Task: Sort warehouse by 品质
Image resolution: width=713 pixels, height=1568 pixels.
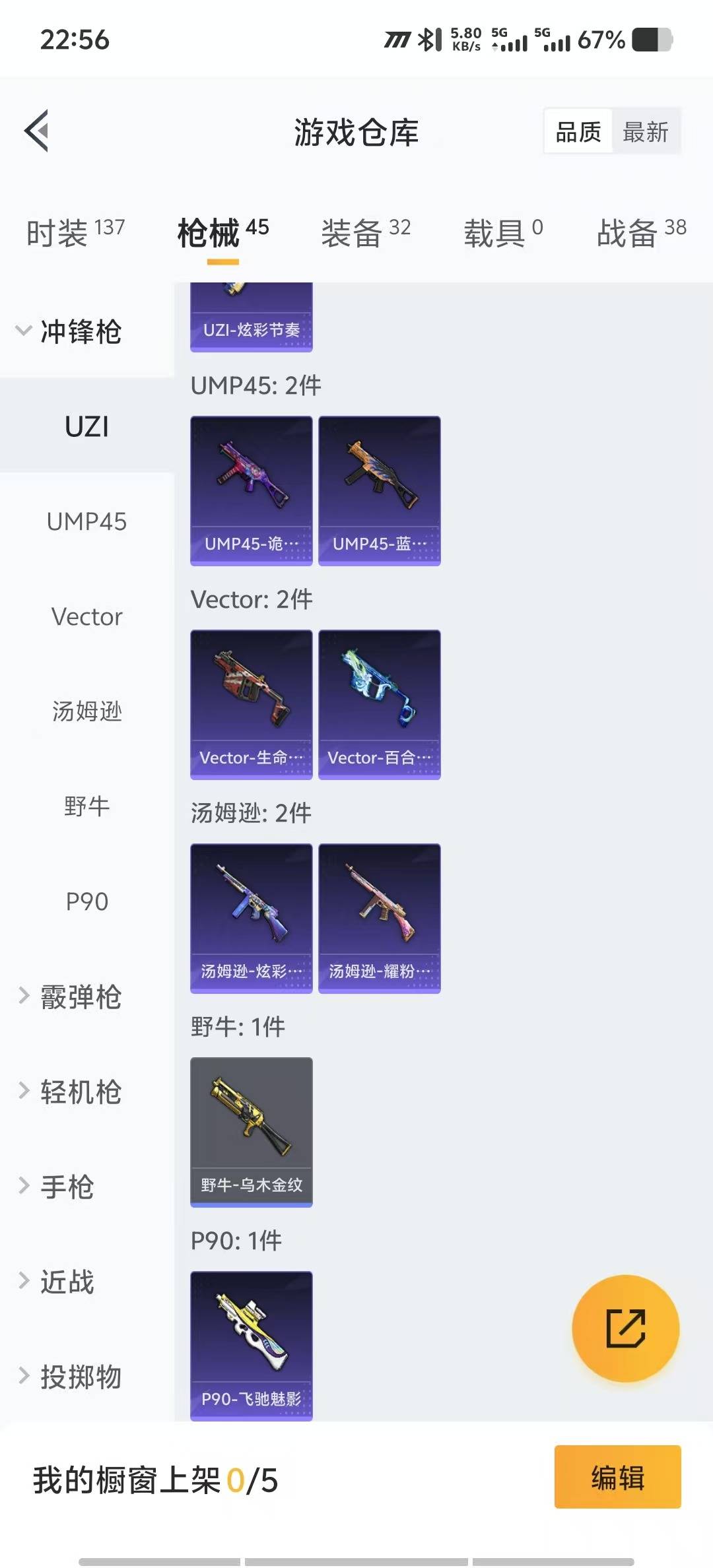Action: tap(578, 132)
